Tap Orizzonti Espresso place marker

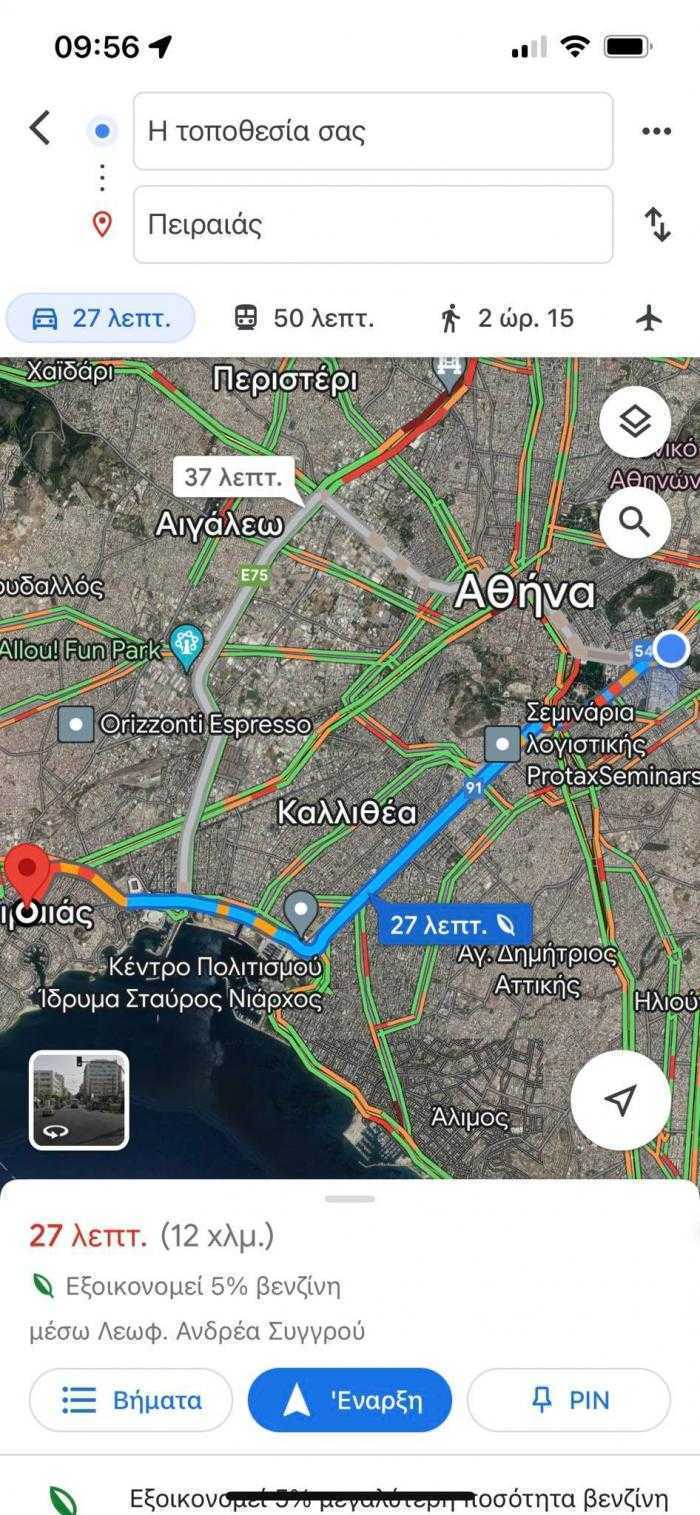tap(76, 724)
